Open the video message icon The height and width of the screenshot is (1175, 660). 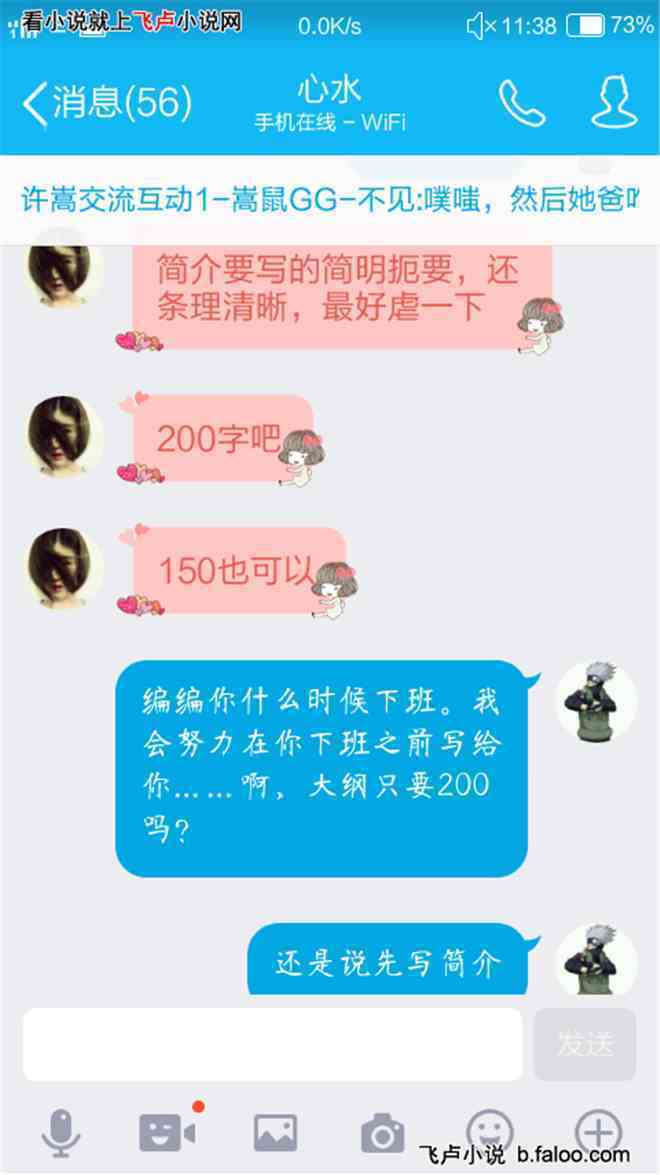tap(167, 1131)
